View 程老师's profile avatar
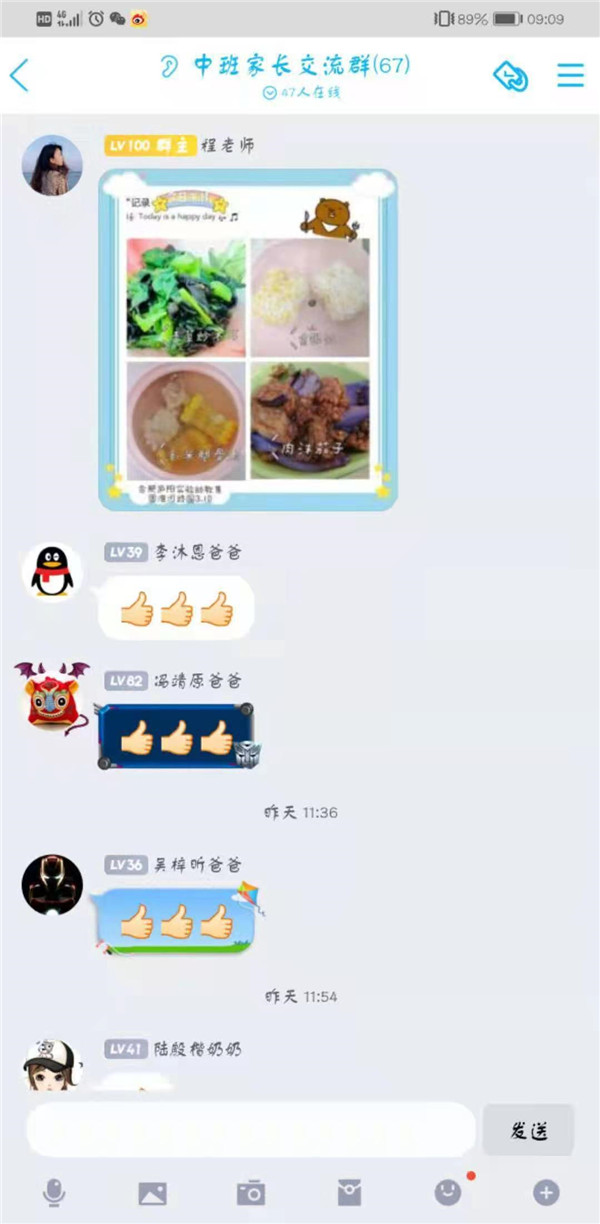 (x=52, y=165)
